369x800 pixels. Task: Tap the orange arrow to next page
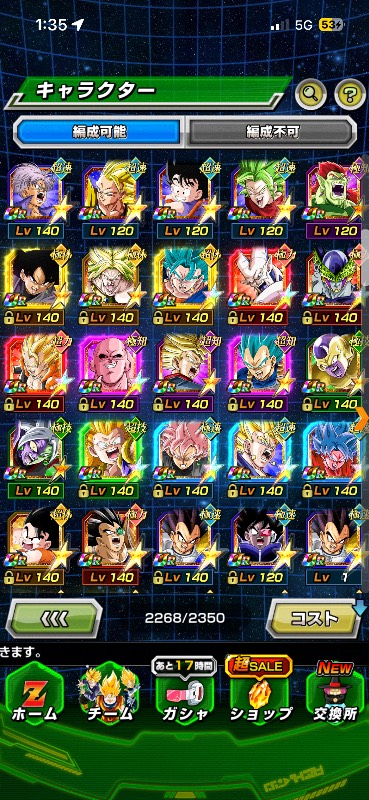pos(362,418)
